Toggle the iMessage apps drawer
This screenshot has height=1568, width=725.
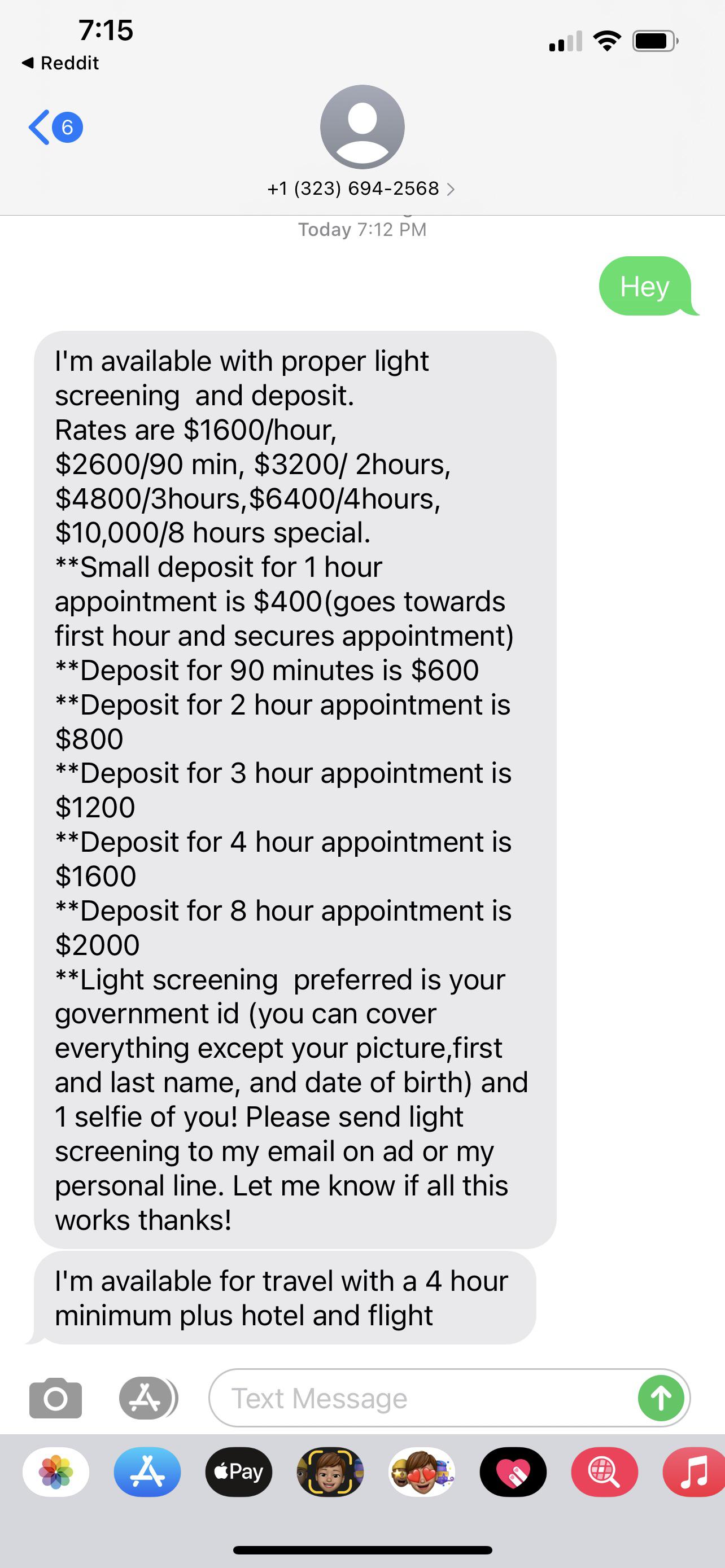147,1398
